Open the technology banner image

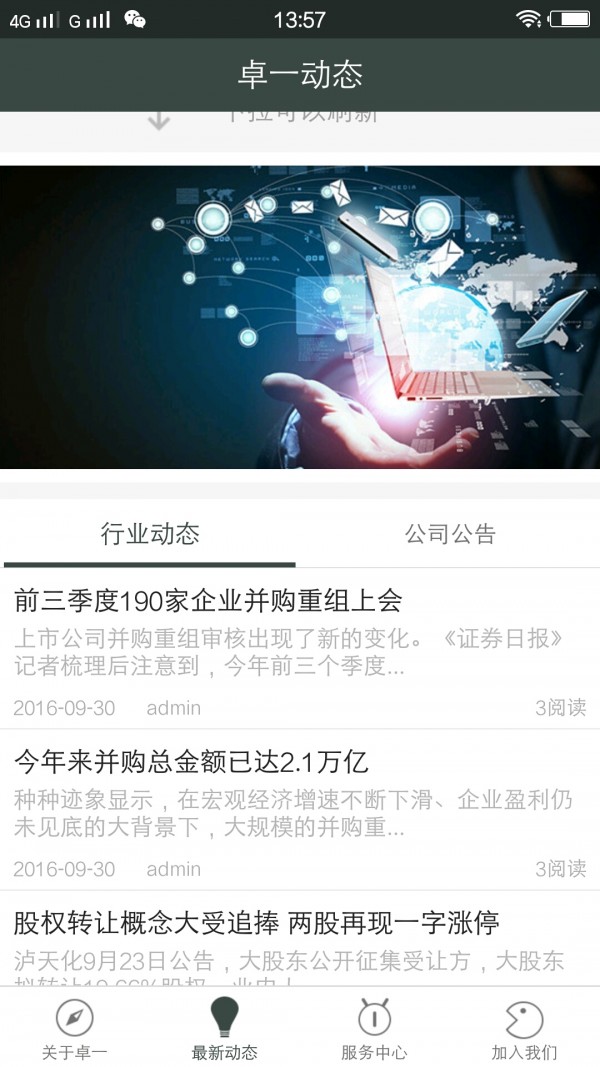point(300,317)
